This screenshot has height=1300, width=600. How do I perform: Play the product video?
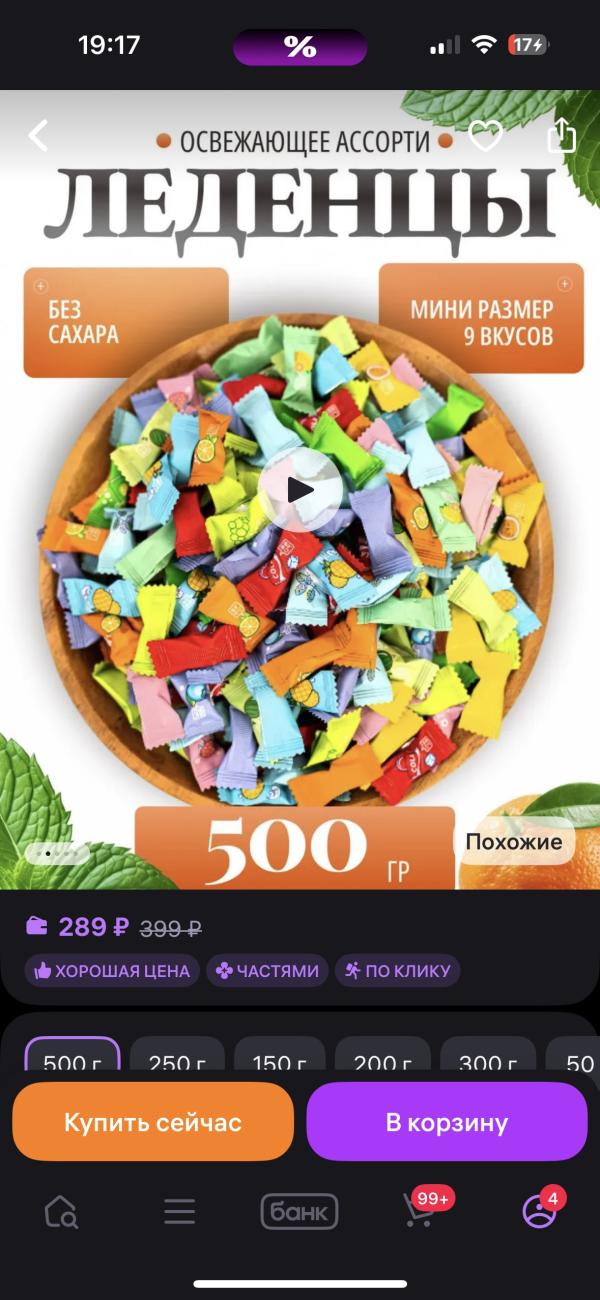pyautogui.click(x=300, y=490)
